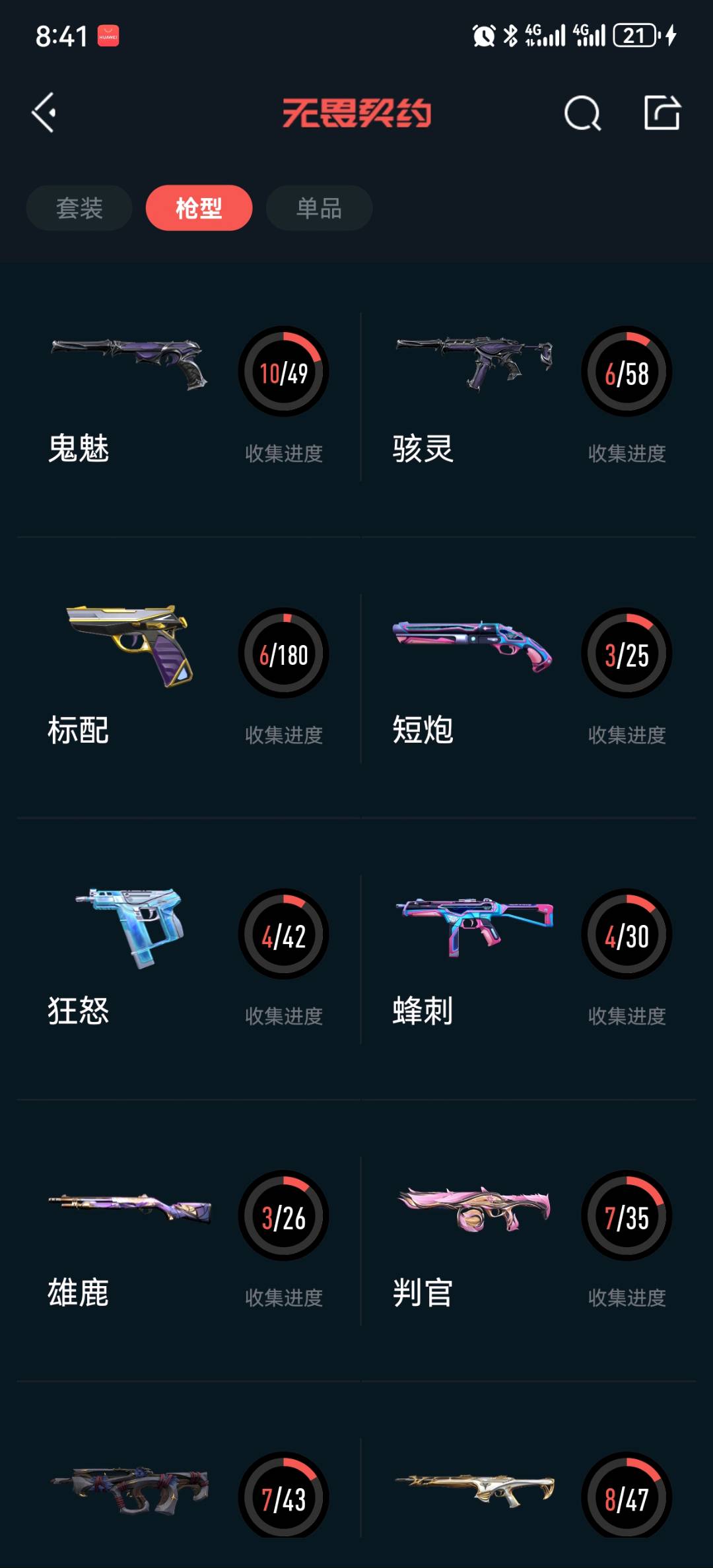
Task: View the 标配 skin collection
Action: [x=188, y=677]
